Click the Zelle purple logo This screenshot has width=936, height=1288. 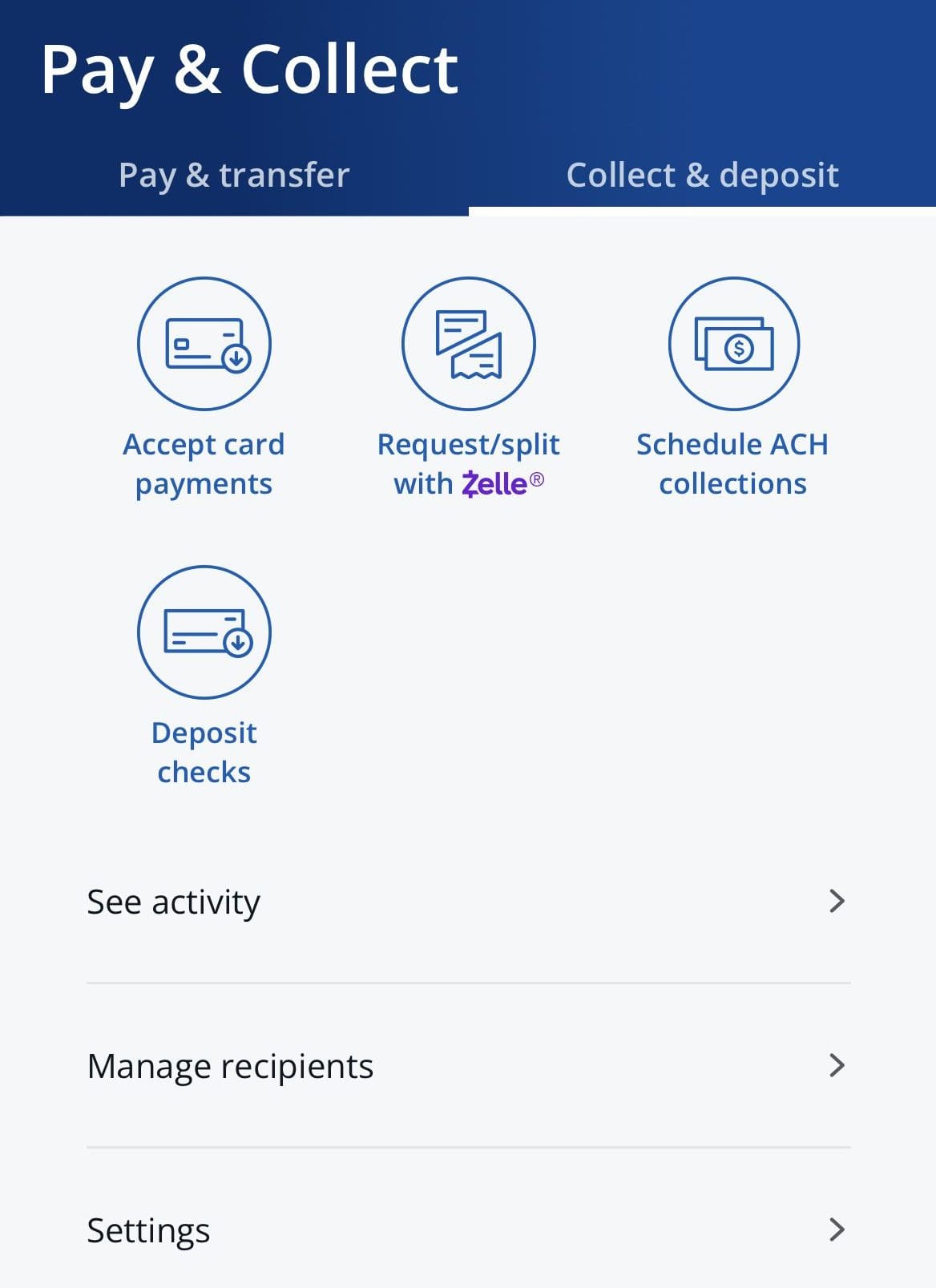[x=492, y=483]
